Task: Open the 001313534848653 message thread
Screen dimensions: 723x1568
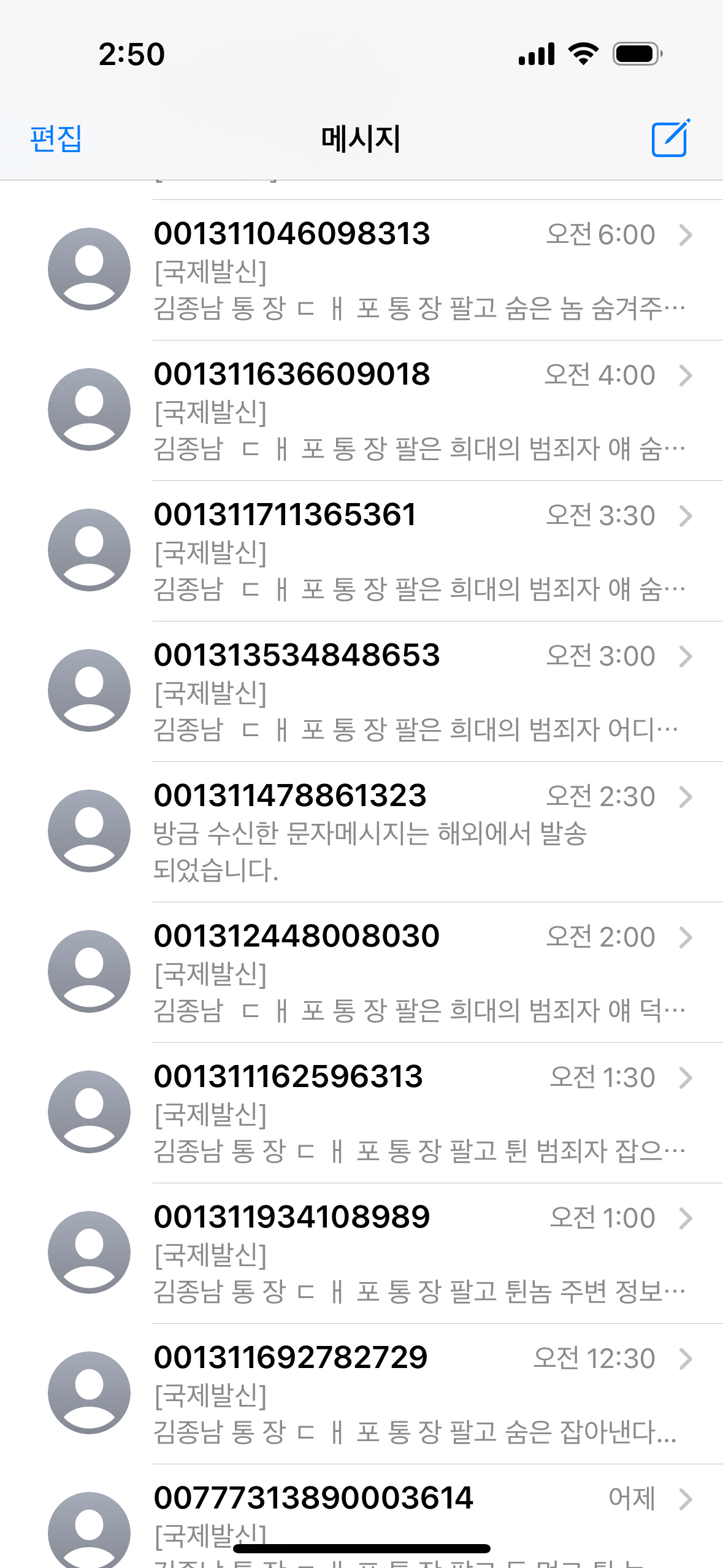Action: click(417, 691)
